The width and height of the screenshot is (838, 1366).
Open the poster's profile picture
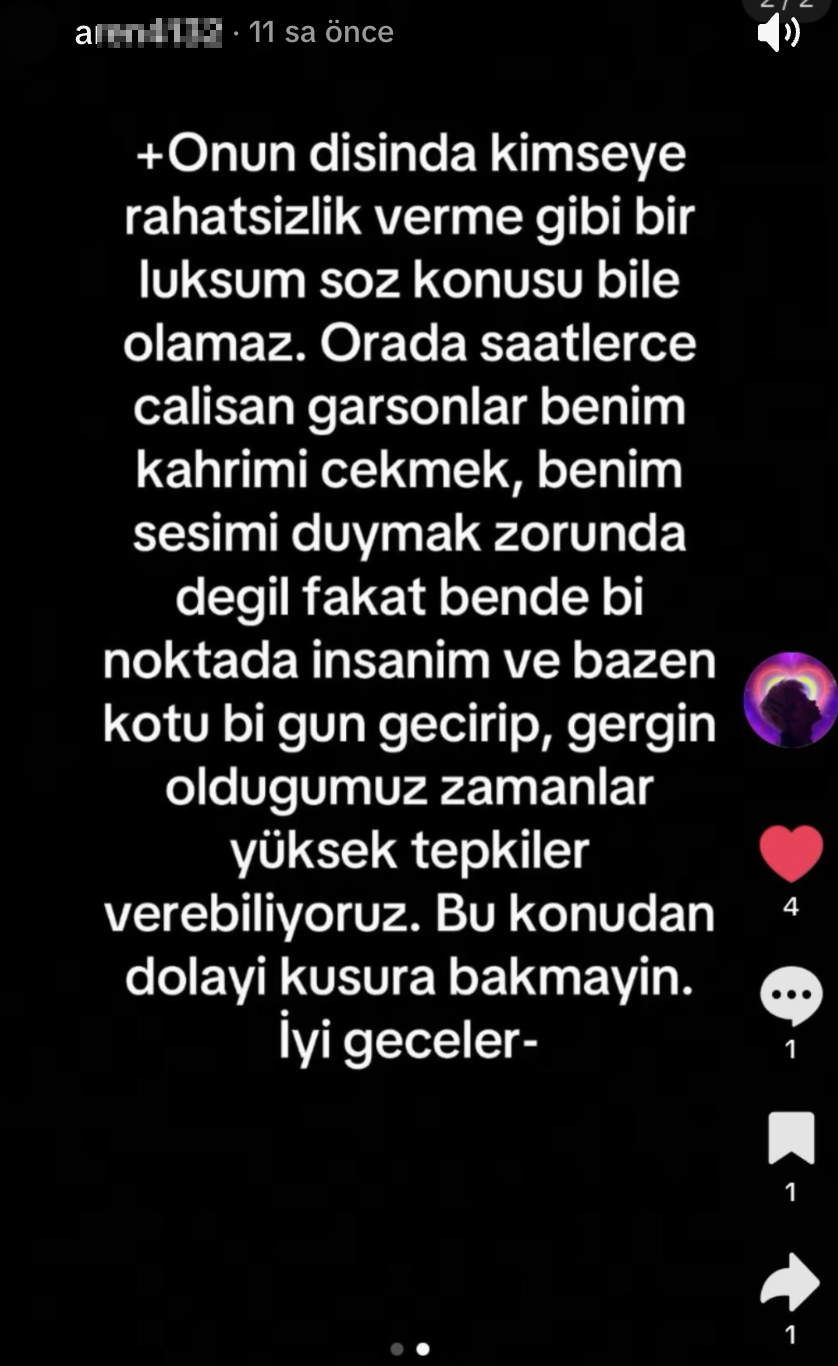pos(790,700)
